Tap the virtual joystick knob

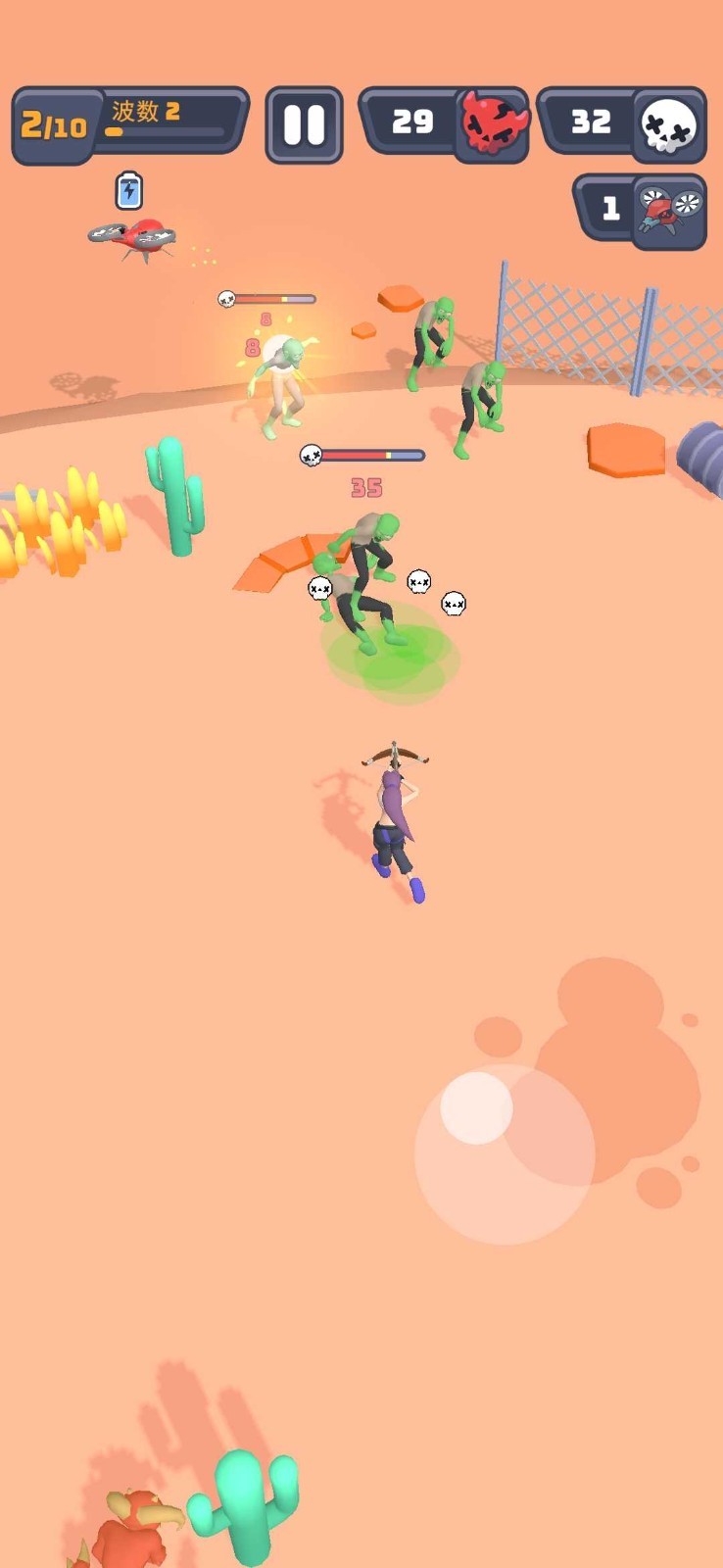[476, 1107]
